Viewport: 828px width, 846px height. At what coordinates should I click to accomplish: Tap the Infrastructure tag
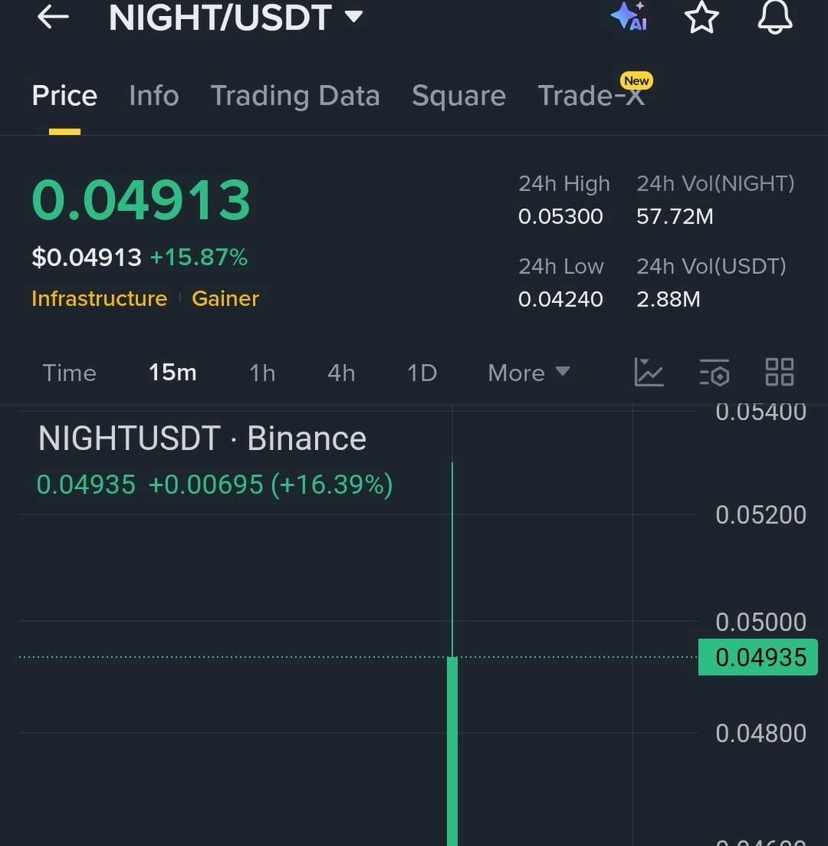click(99, 298)
